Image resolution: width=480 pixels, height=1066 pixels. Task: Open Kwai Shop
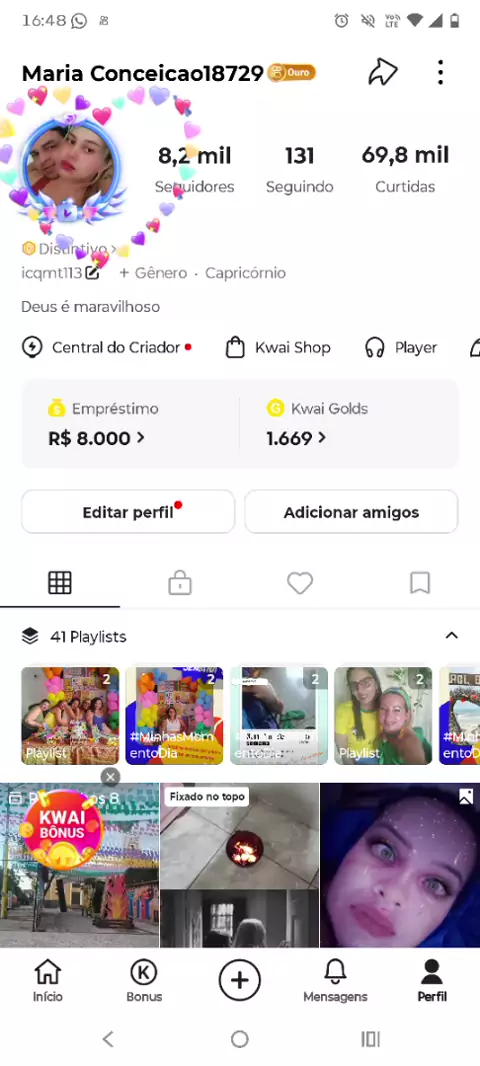coord(278,347)
